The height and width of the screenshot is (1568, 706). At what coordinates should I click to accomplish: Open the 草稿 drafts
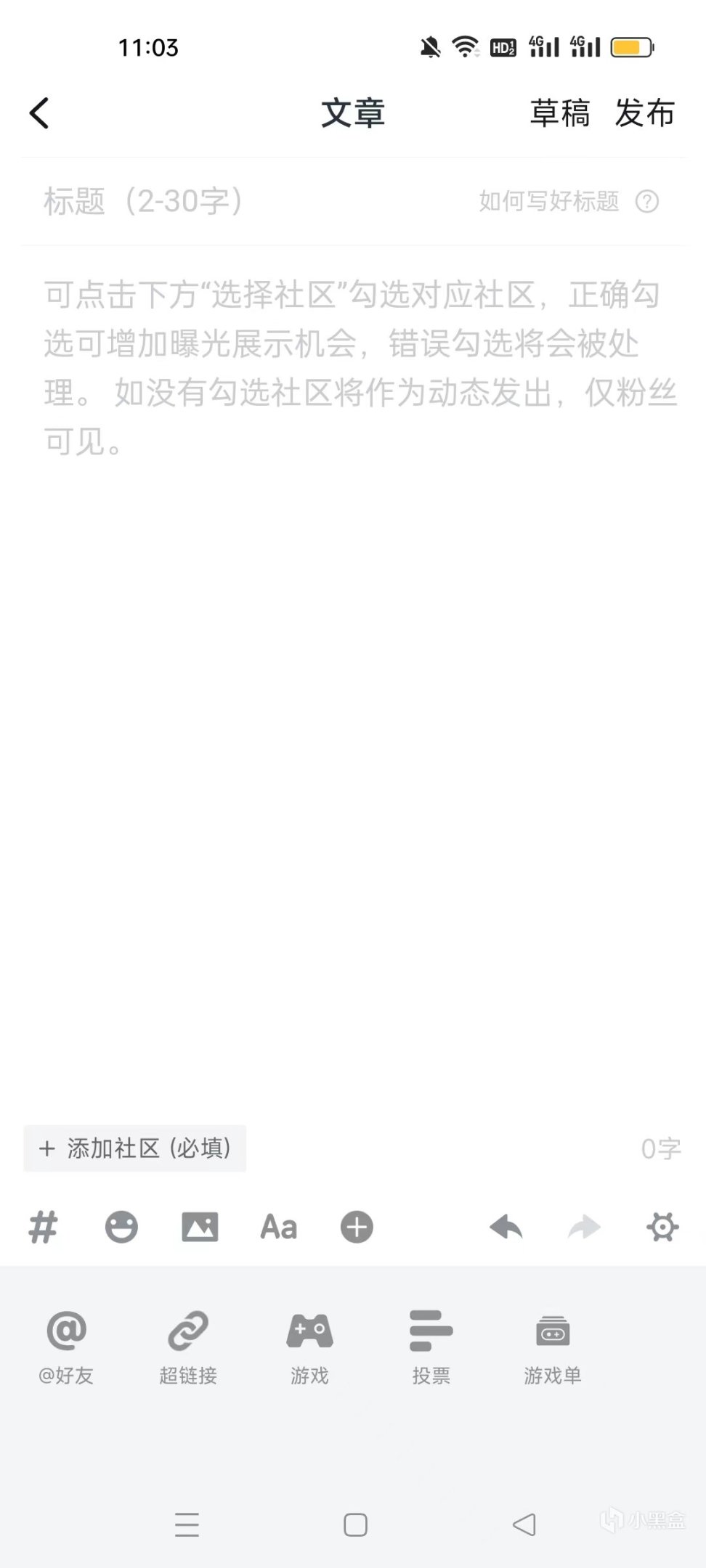tap(559, 113)
